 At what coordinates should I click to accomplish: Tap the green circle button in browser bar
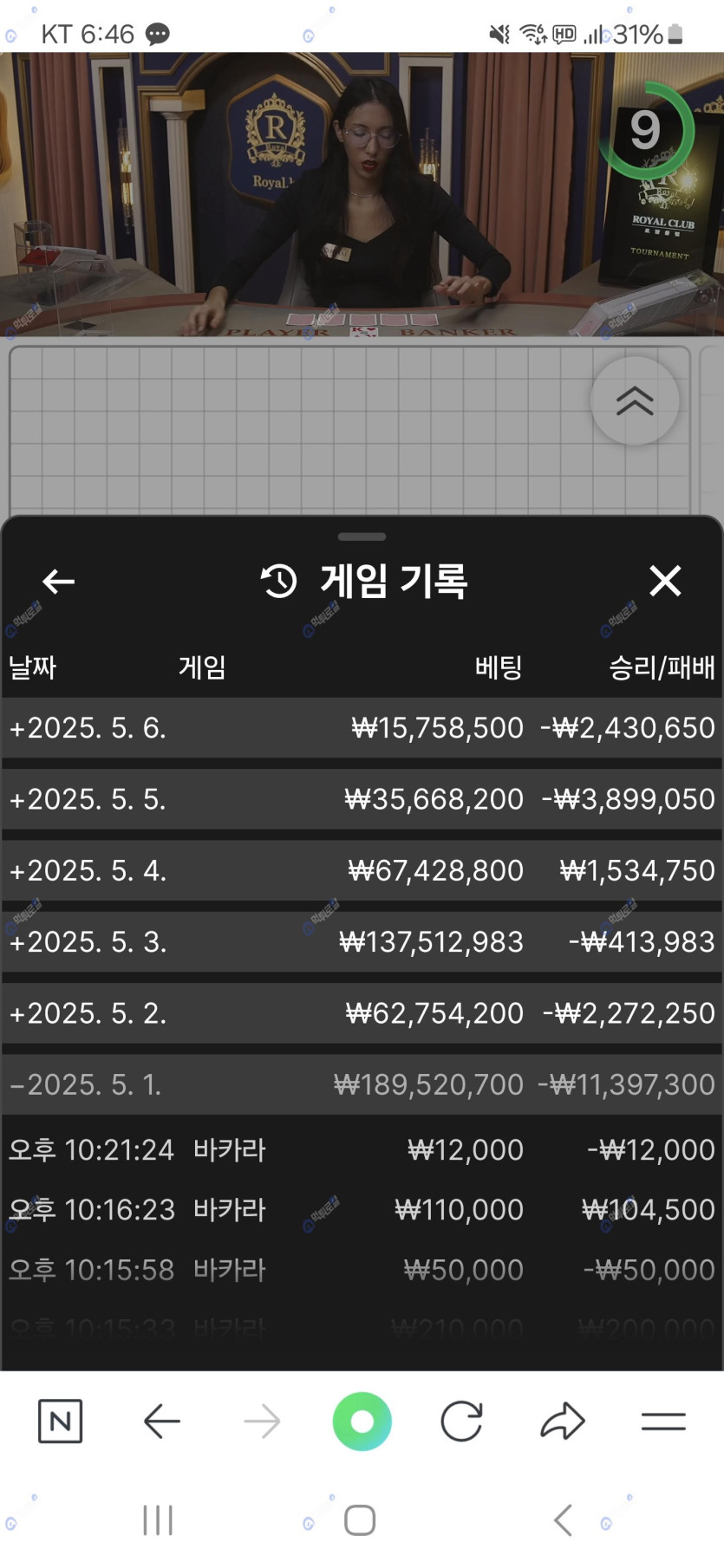pos(362,1422)
